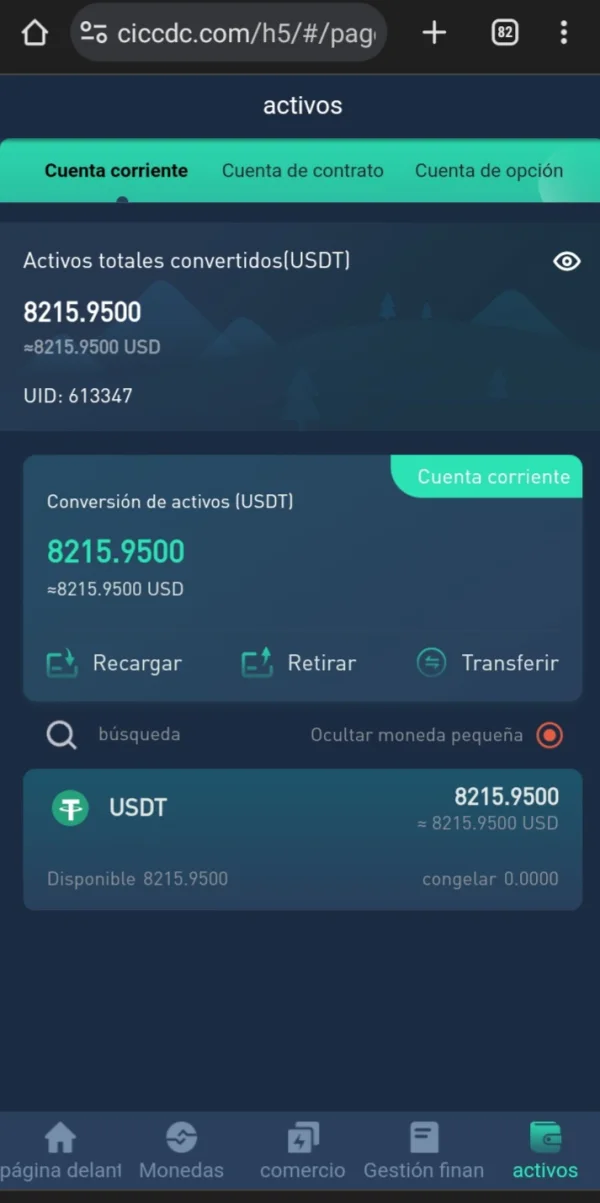Screen dimensions: 600x1203
Task: Go to página delantera home tab
Action: 60,1151
